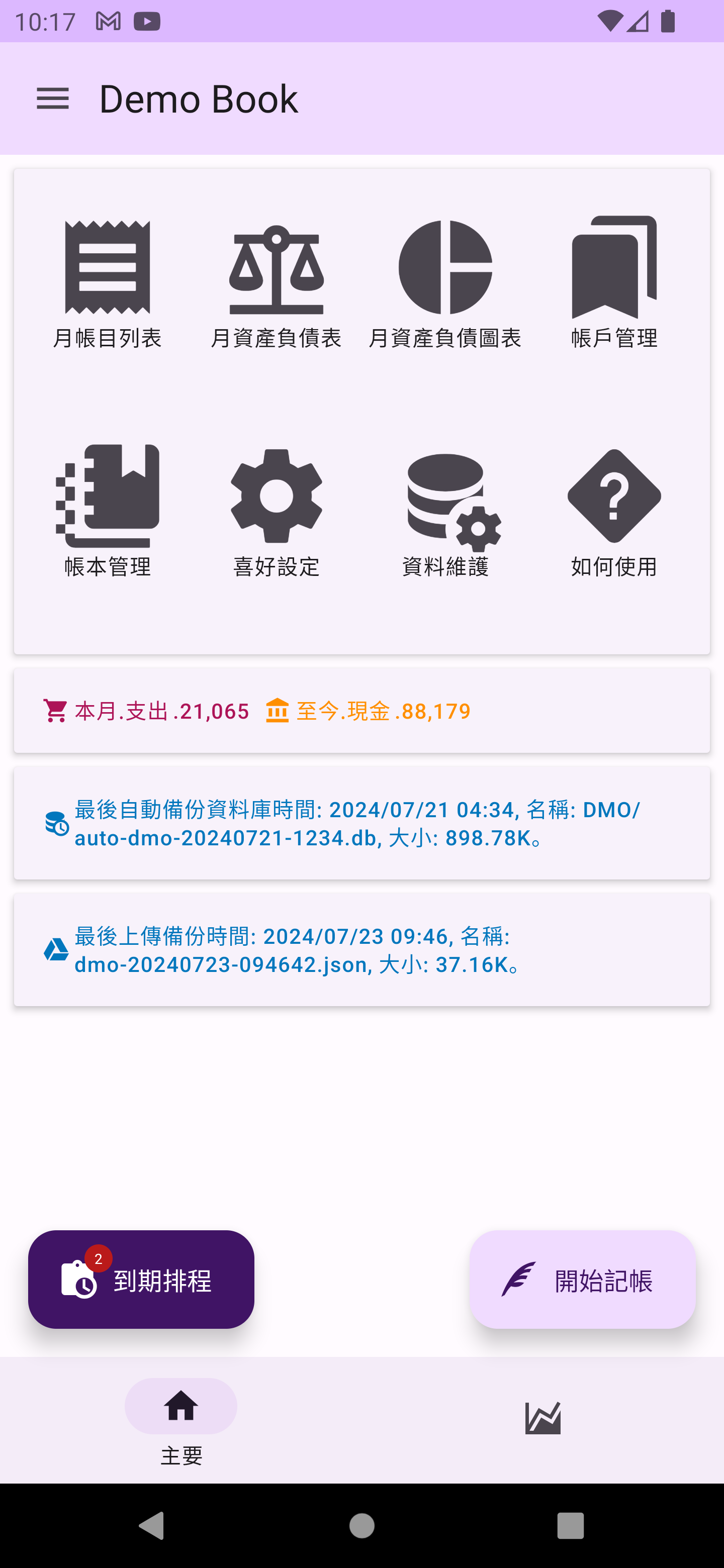The width and height of the screenshot is (724, 1568).
Task: Tap the system home button
Action: tap(361, 1525)
